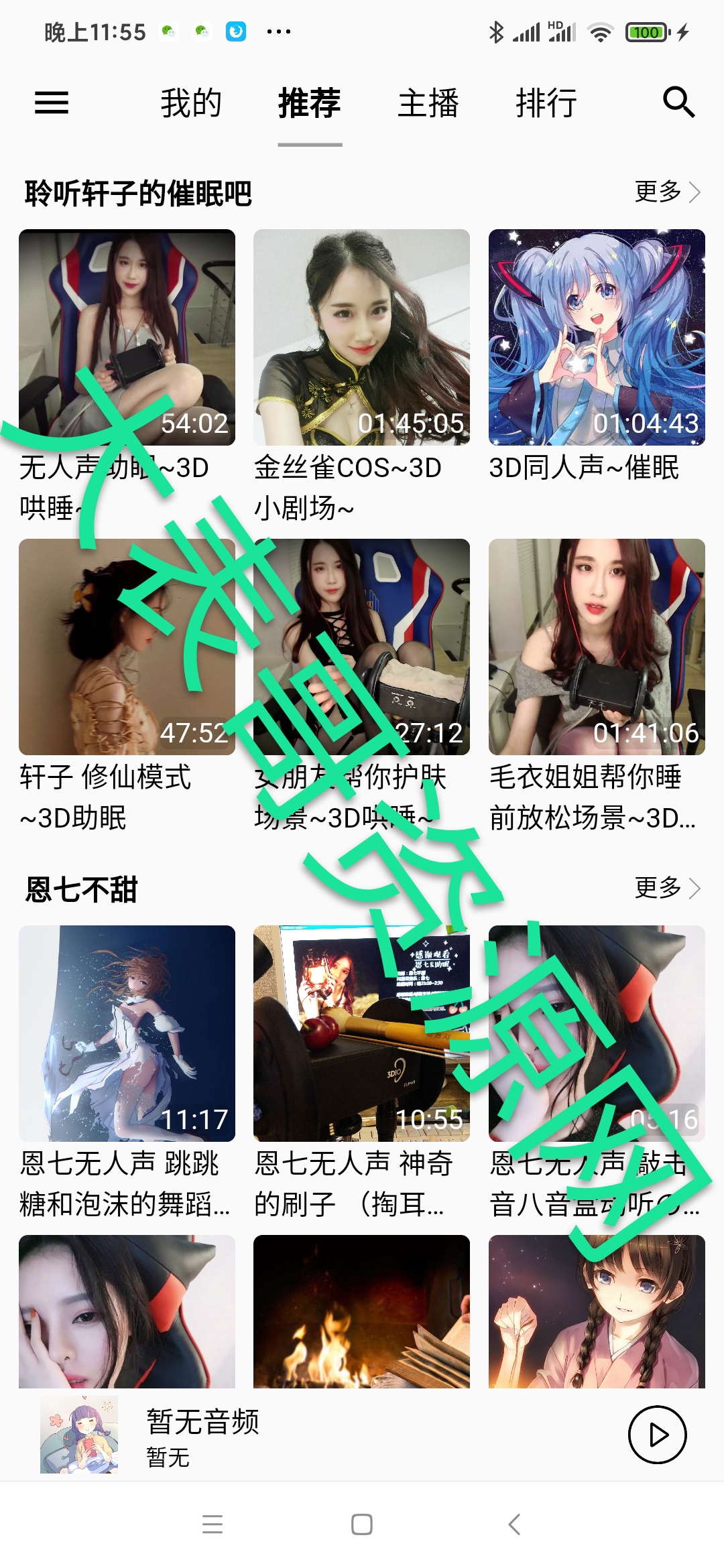Select the 推荐 tab

point(310,103)
